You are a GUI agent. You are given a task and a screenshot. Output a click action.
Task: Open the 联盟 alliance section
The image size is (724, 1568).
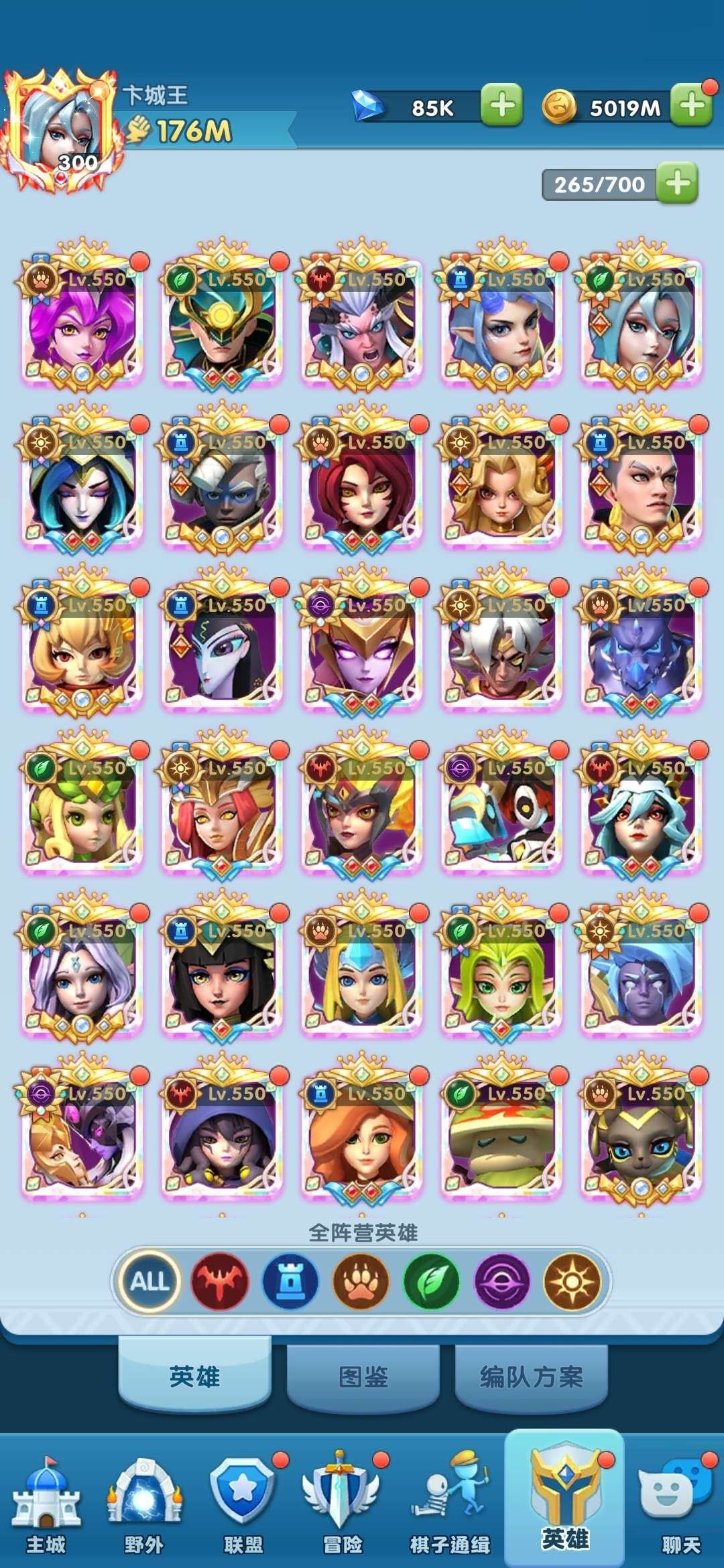pyautogui.click(x=243, y=1506)
